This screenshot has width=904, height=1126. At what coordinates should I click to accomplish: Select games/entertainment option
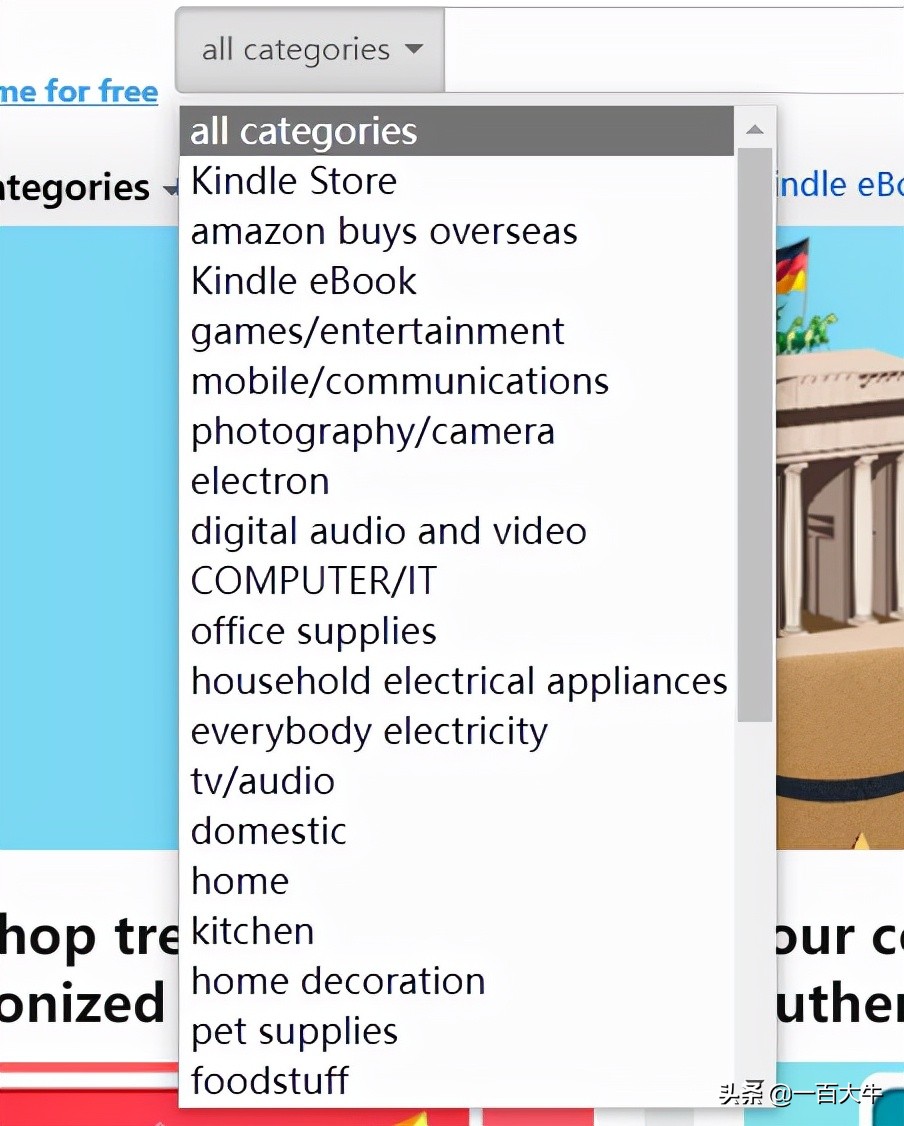pos(377,331)
